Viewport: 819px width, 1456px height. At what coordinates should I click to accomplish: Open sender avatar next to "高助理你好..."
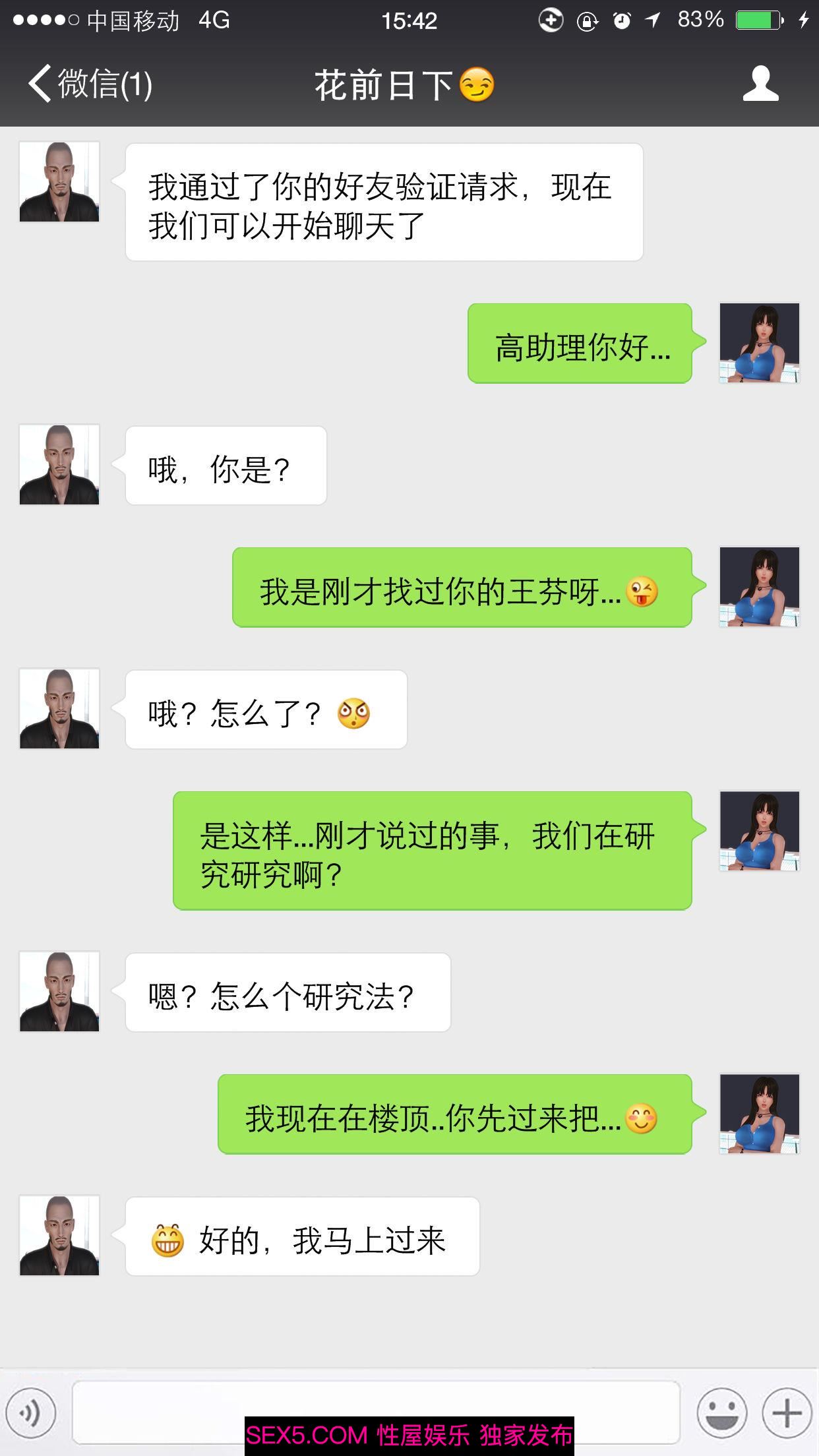tap(759, 343)
